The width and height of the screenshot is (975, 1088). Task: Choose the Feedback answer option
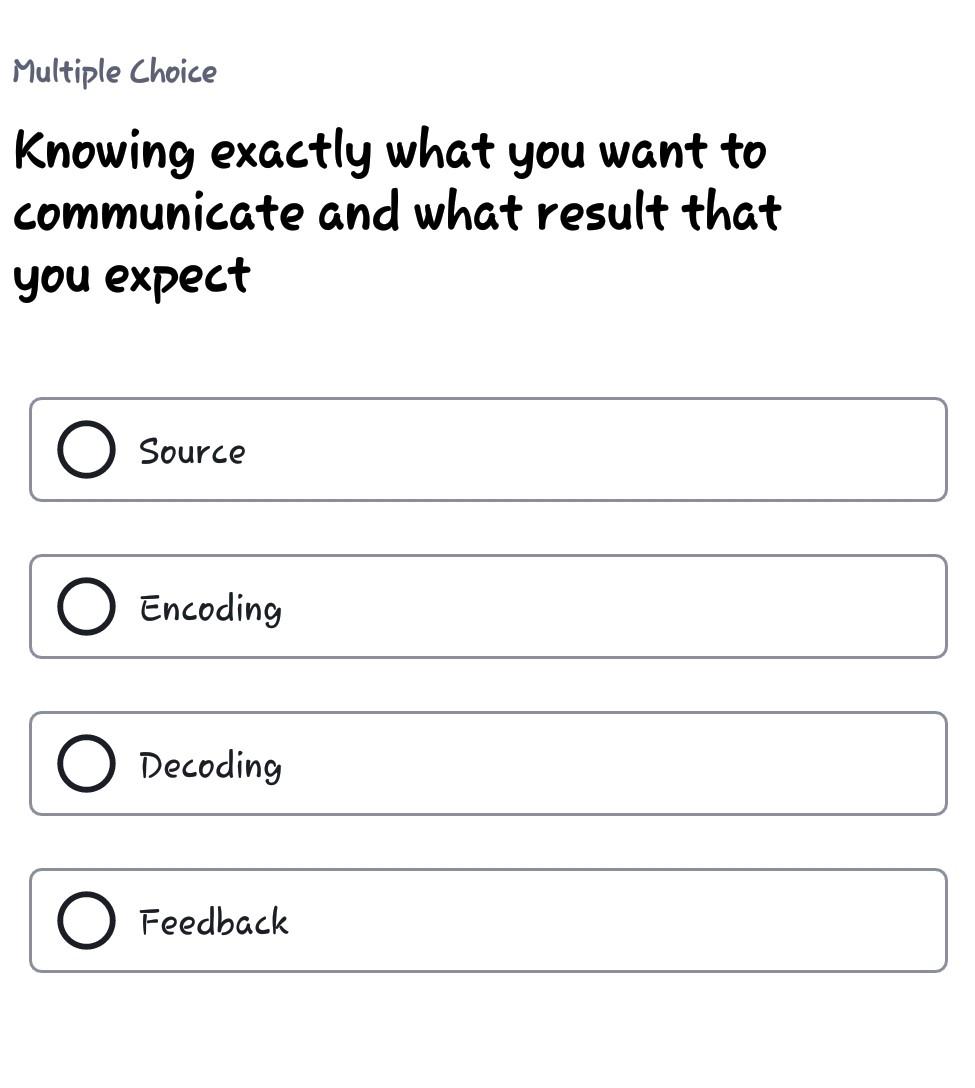488,920
